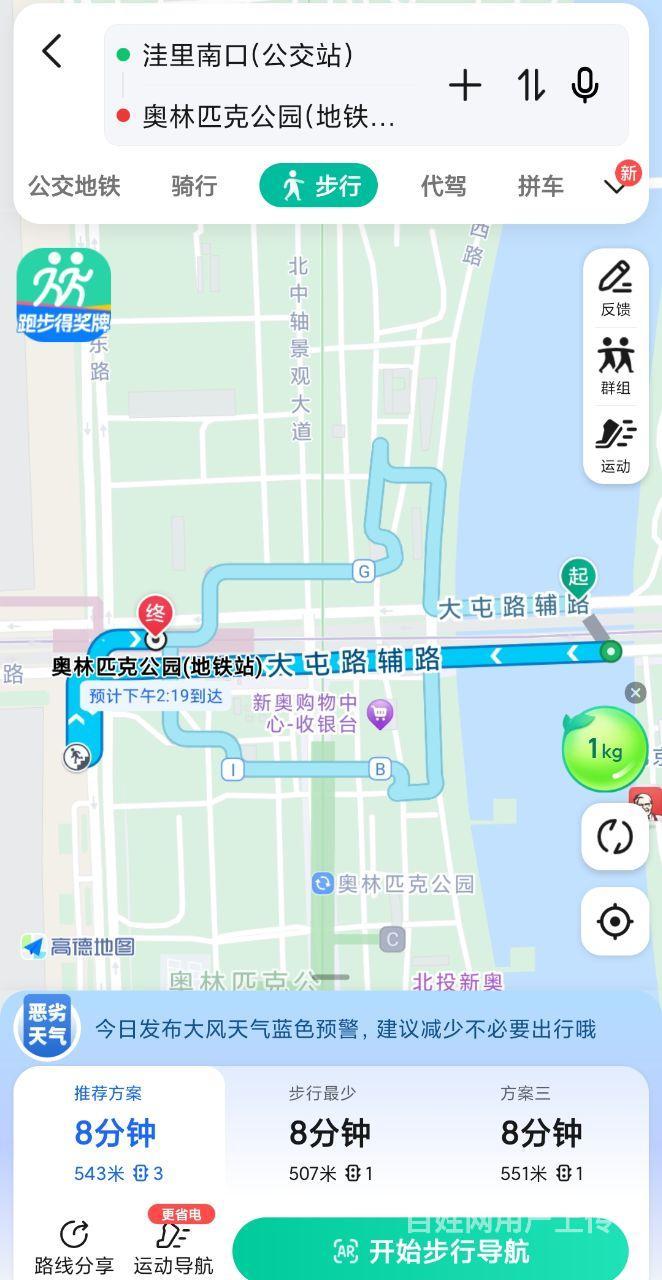
Task: Expand more travel modes
Action: [615, 187]
